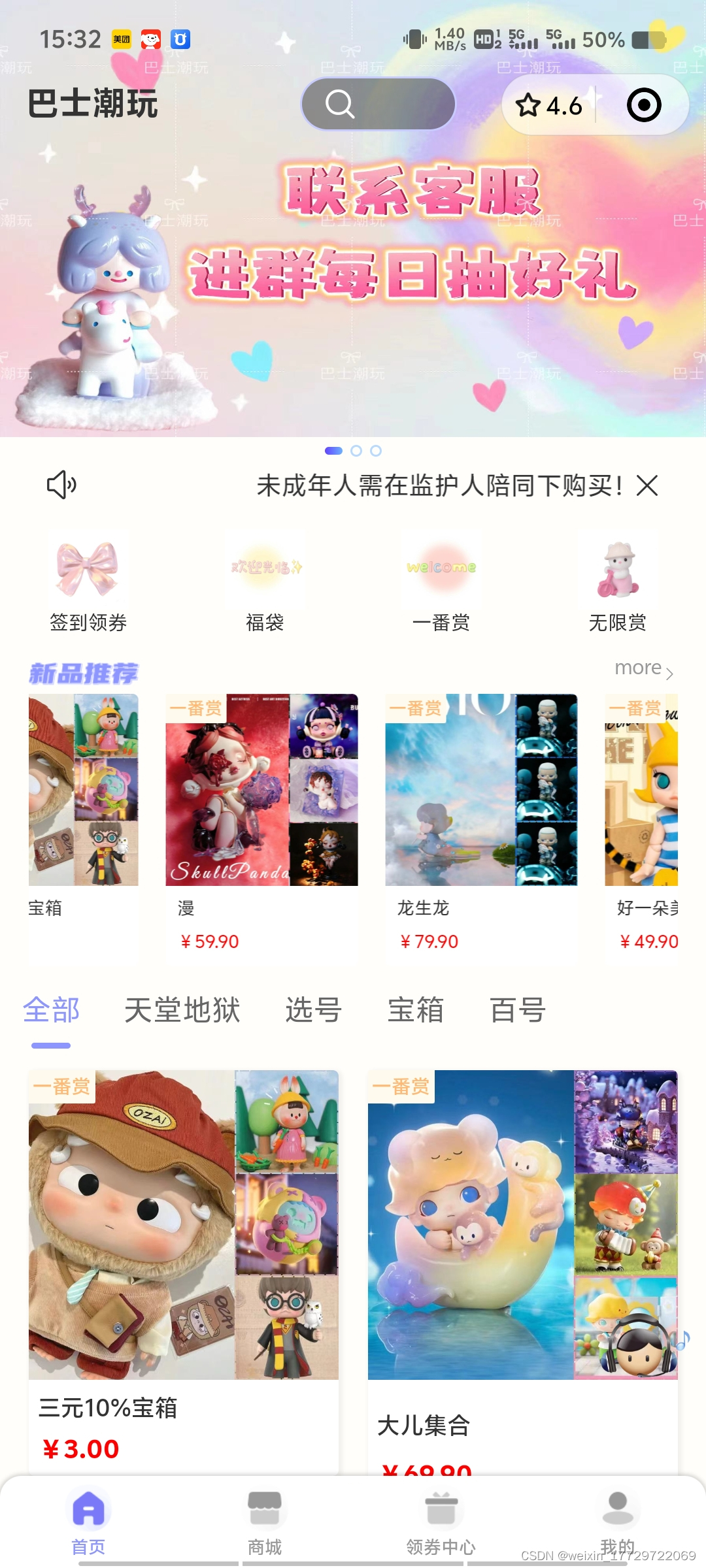Image resolution: width=706 pixels, height=1568 pixels.
Task: Close the mini program via the circle icon
Action: tap(644, 105)
